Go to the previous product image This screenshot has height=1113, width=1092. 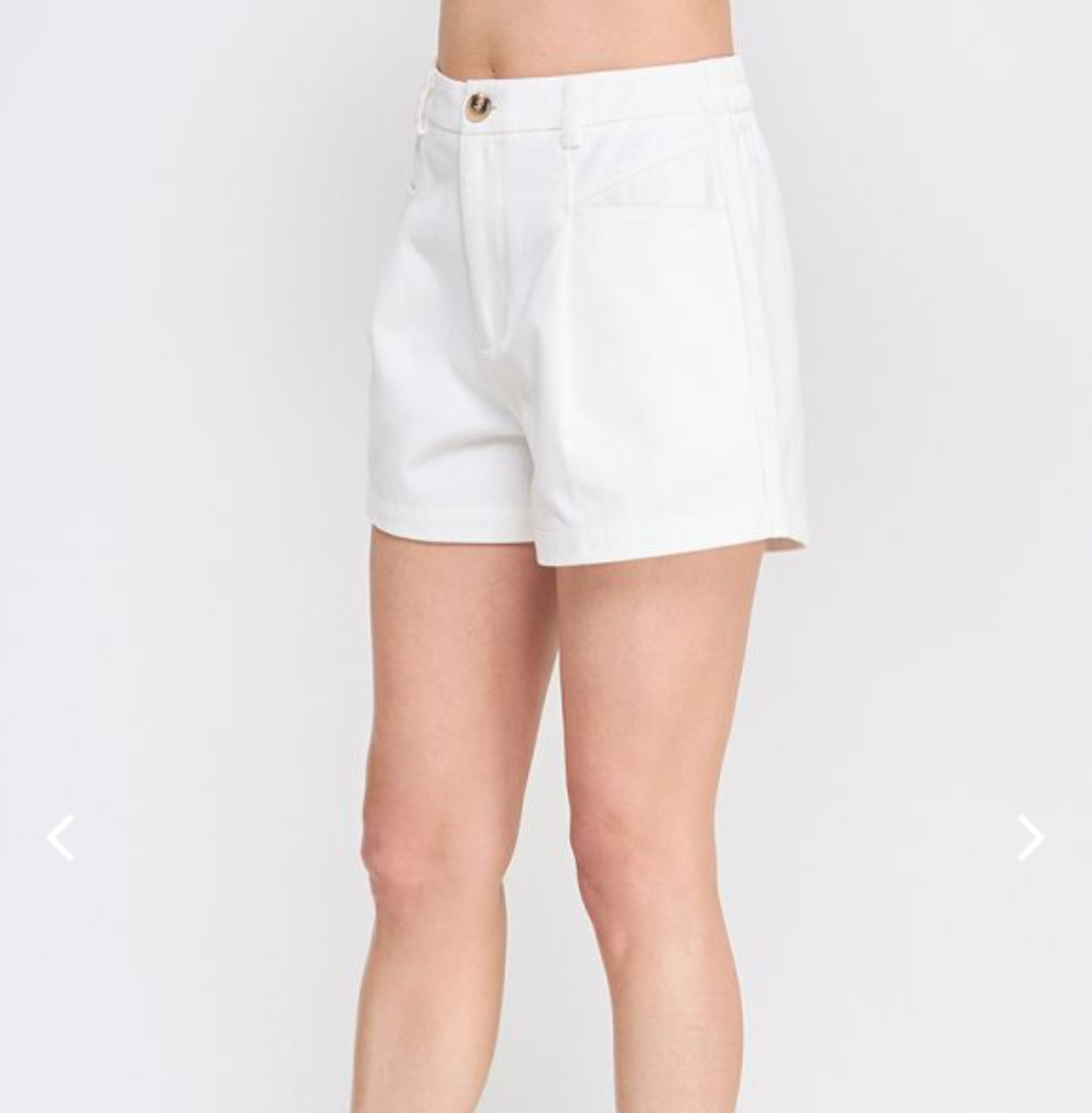pyautogui.click(x=61, y=838)
